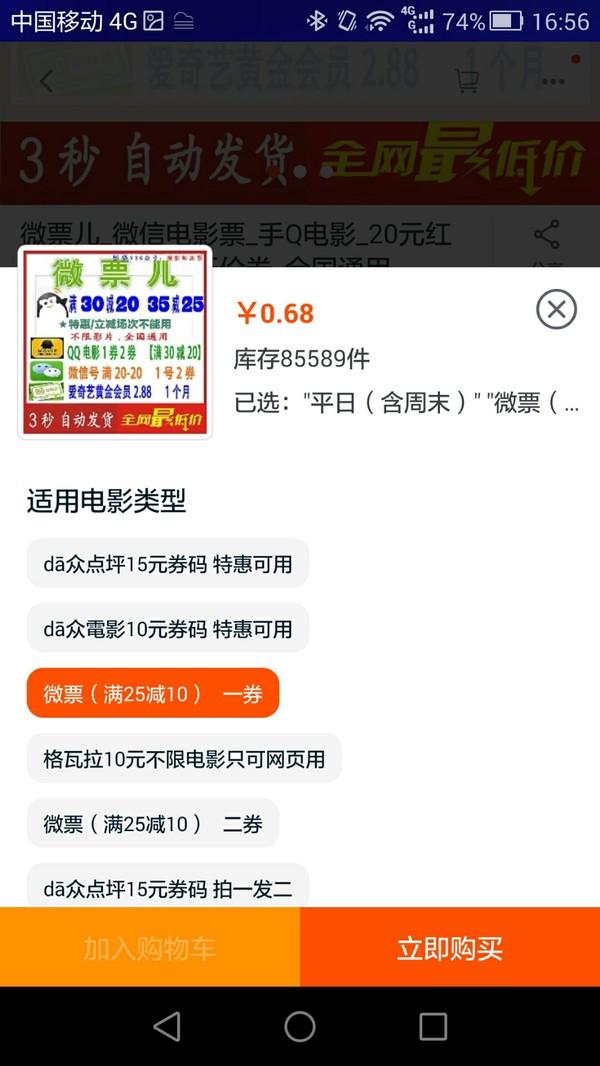The image size is (600, 1066).
Task: Choose 微票（满25减10）一券 option
Action: tap(152, 693)
